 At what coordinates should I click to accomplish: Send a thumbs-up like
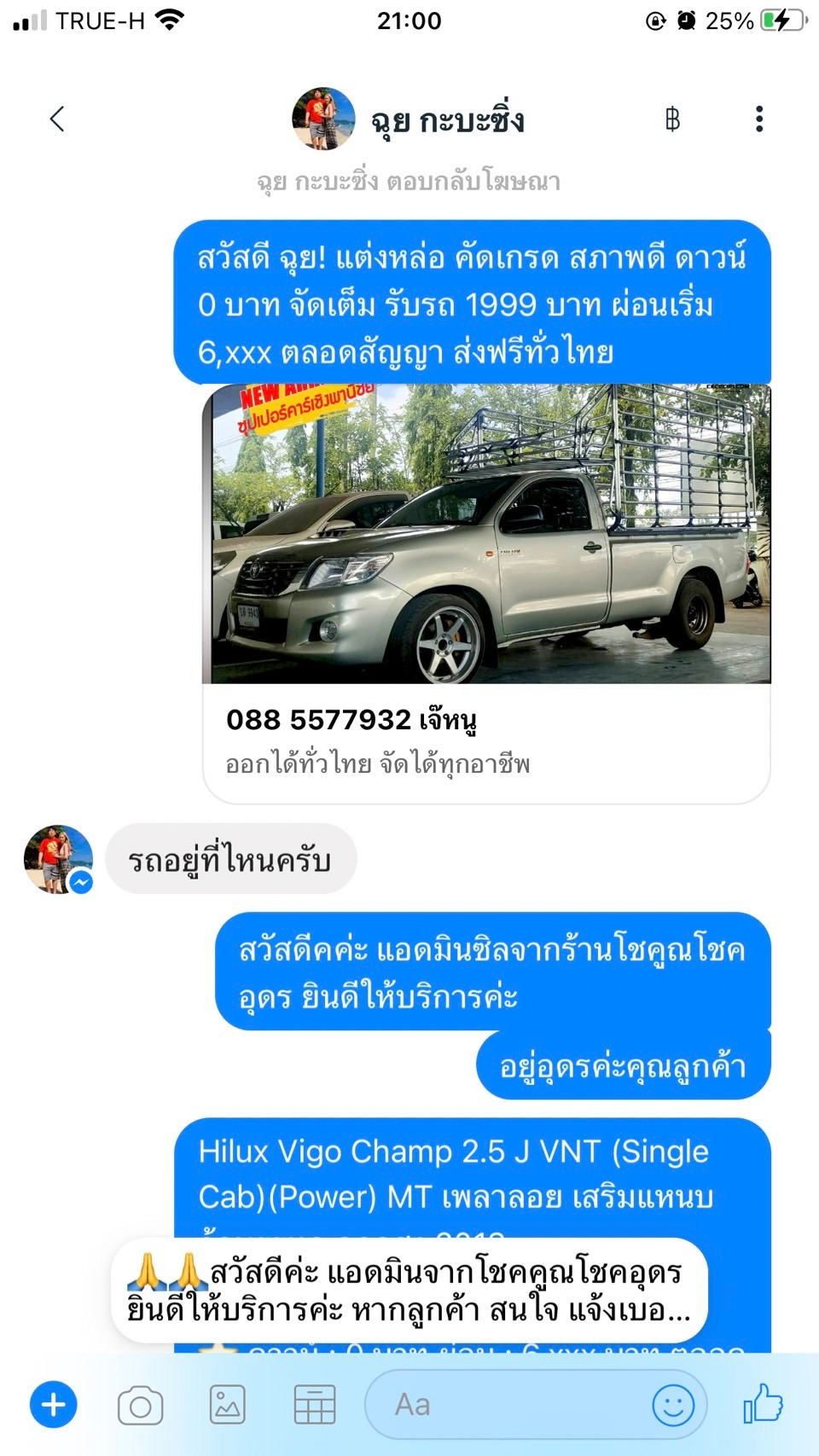[x=763, y=1403]
